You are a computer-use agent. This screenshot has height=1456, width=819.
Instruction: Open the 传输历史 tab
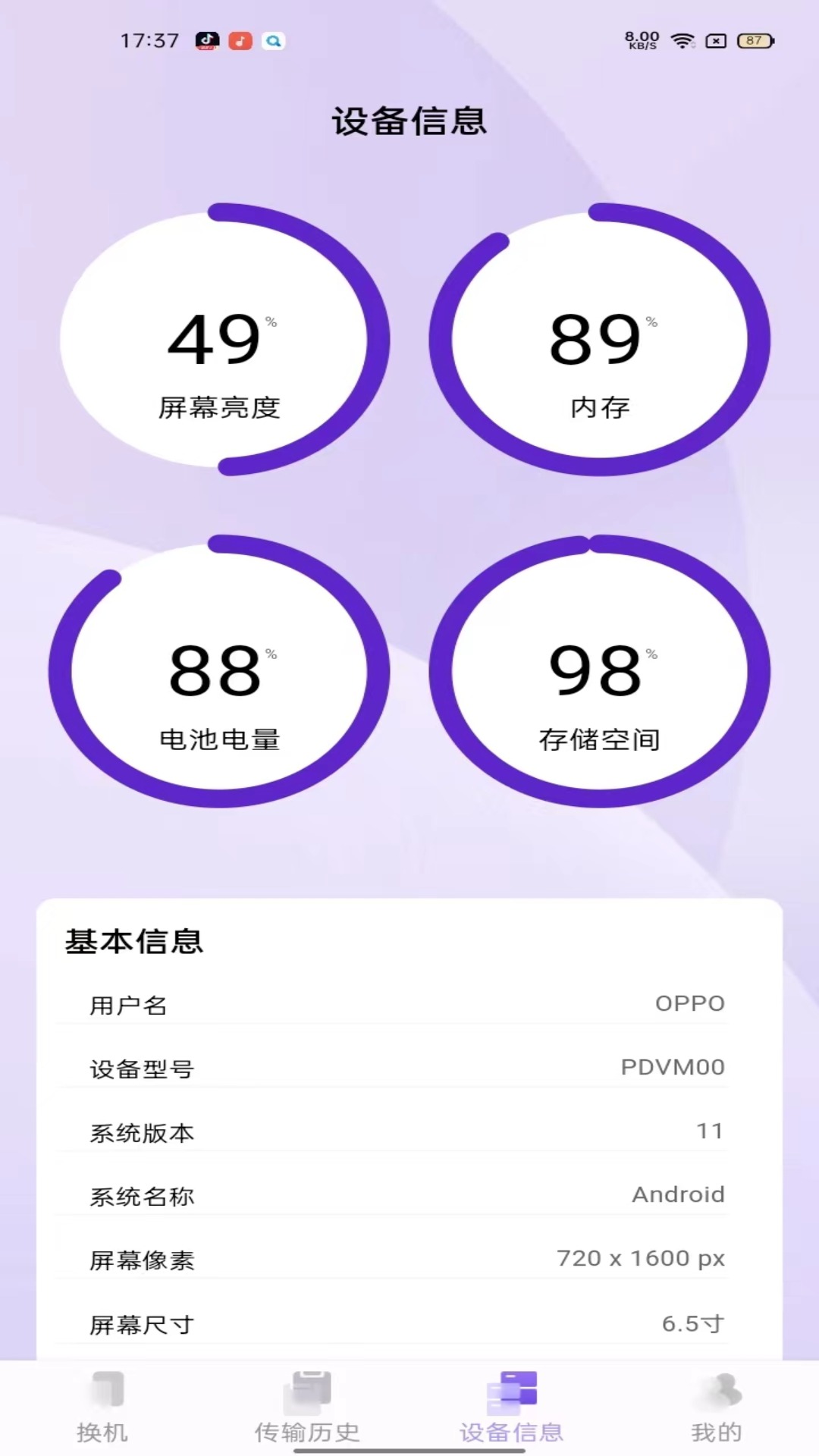coord(307,1407)
